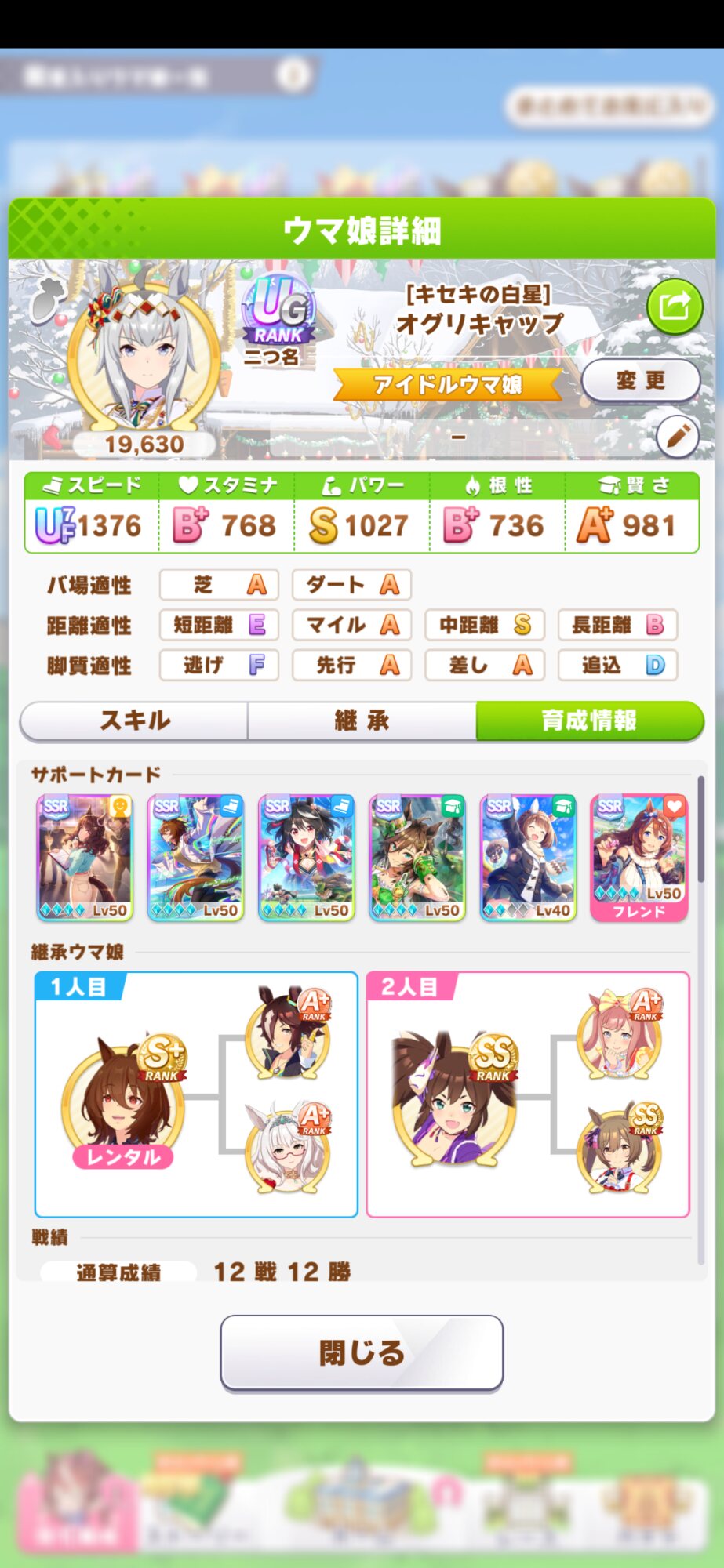The image size is (724, 1568).
Task: Tap the 変更 button to change title
Action: 640,381
